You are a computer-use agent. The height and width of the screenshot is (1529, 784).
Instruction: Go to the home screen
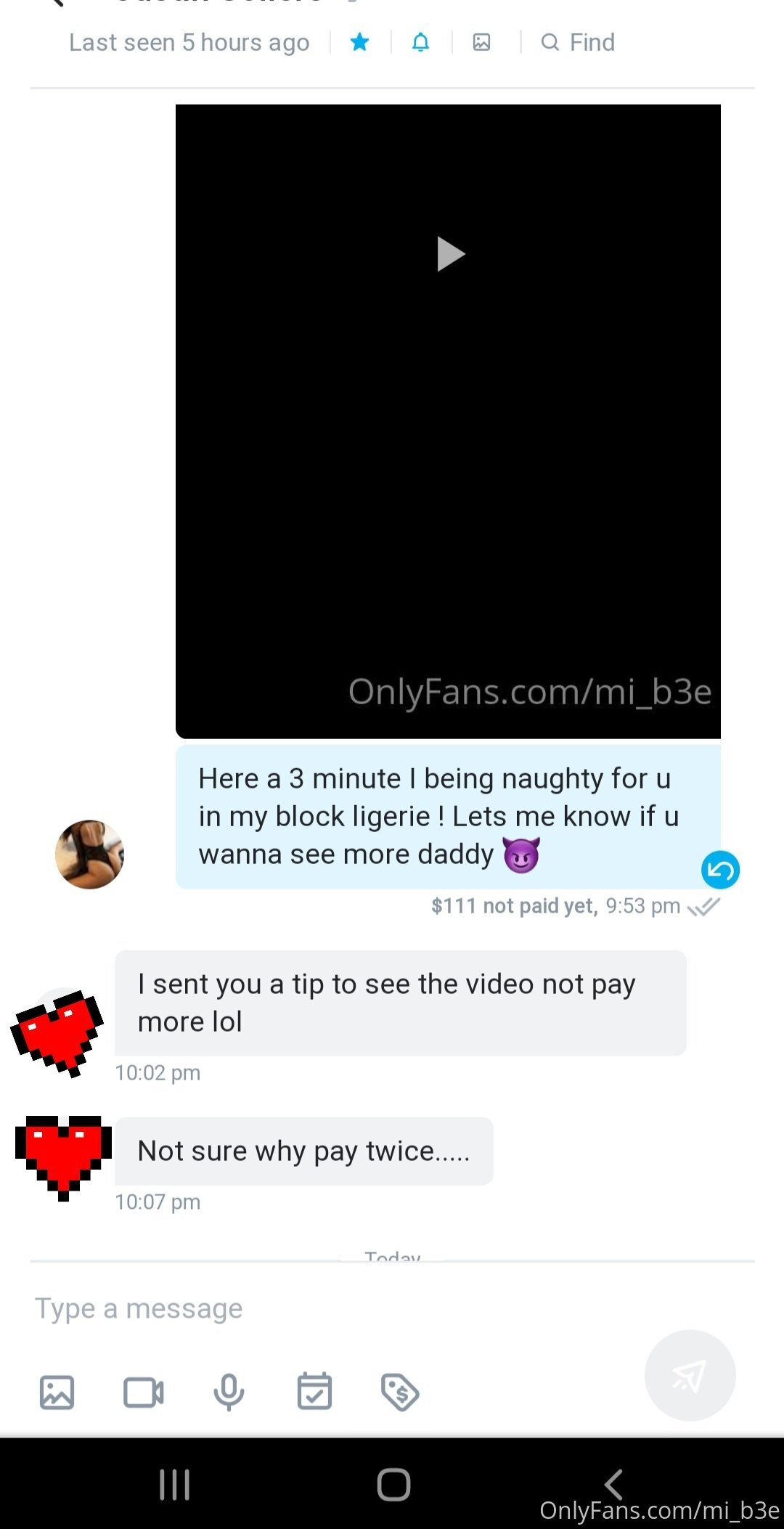click(x=393, y=1484)
